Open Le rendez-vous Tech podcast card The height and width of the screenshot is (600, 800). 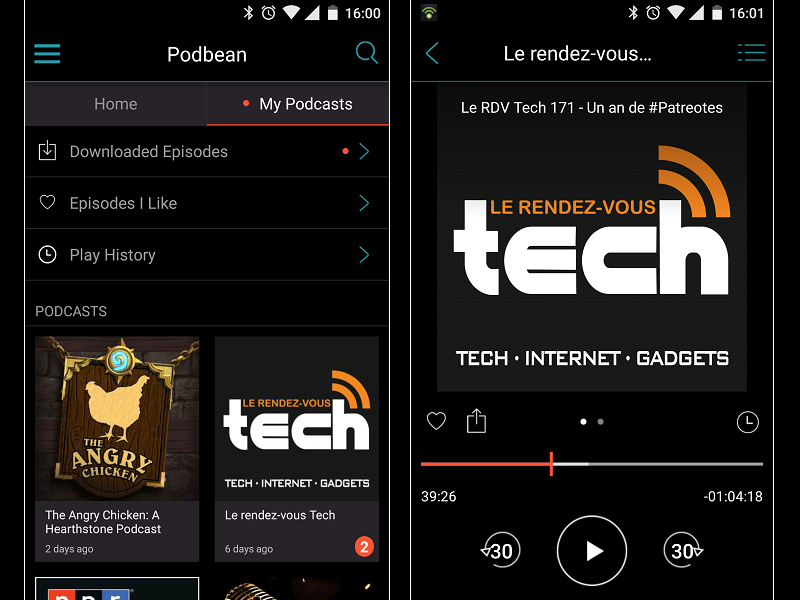coord(297,448)
